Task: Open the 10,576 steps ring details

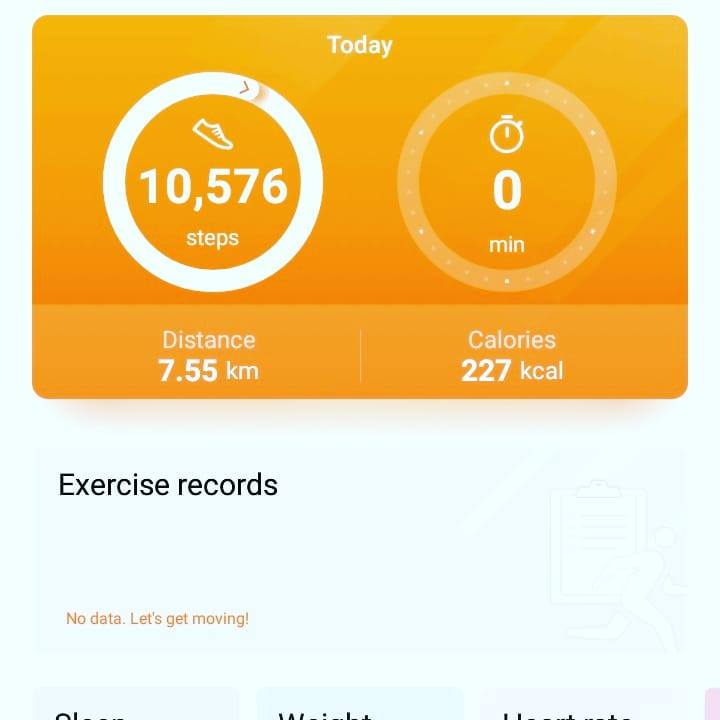Action: pos(212,182)
